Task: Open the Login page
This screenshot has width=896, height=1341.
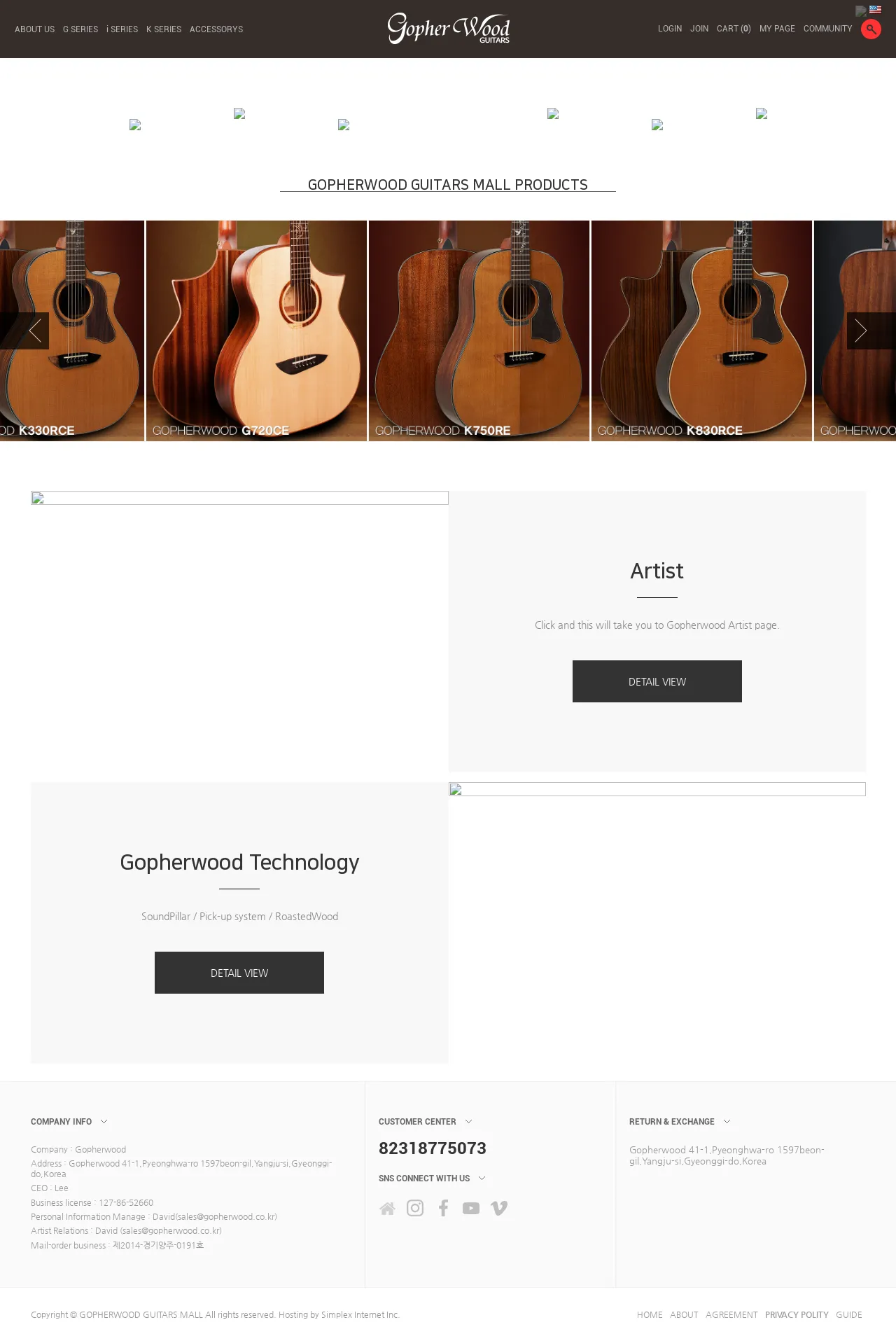Action: pyautogui.click(x=669, y=29)
